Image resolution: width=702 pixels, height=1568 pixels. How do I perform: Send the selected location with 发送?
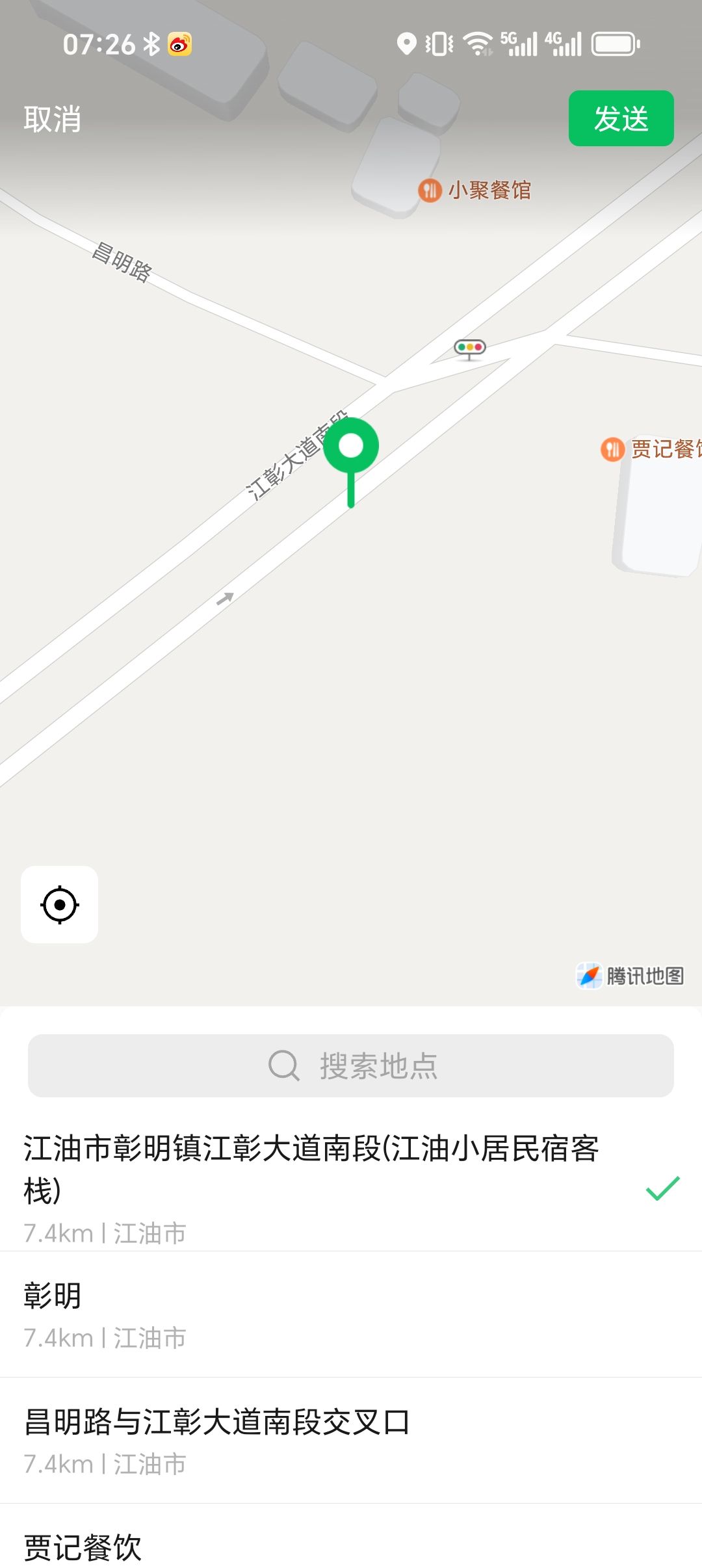[621, 118]
